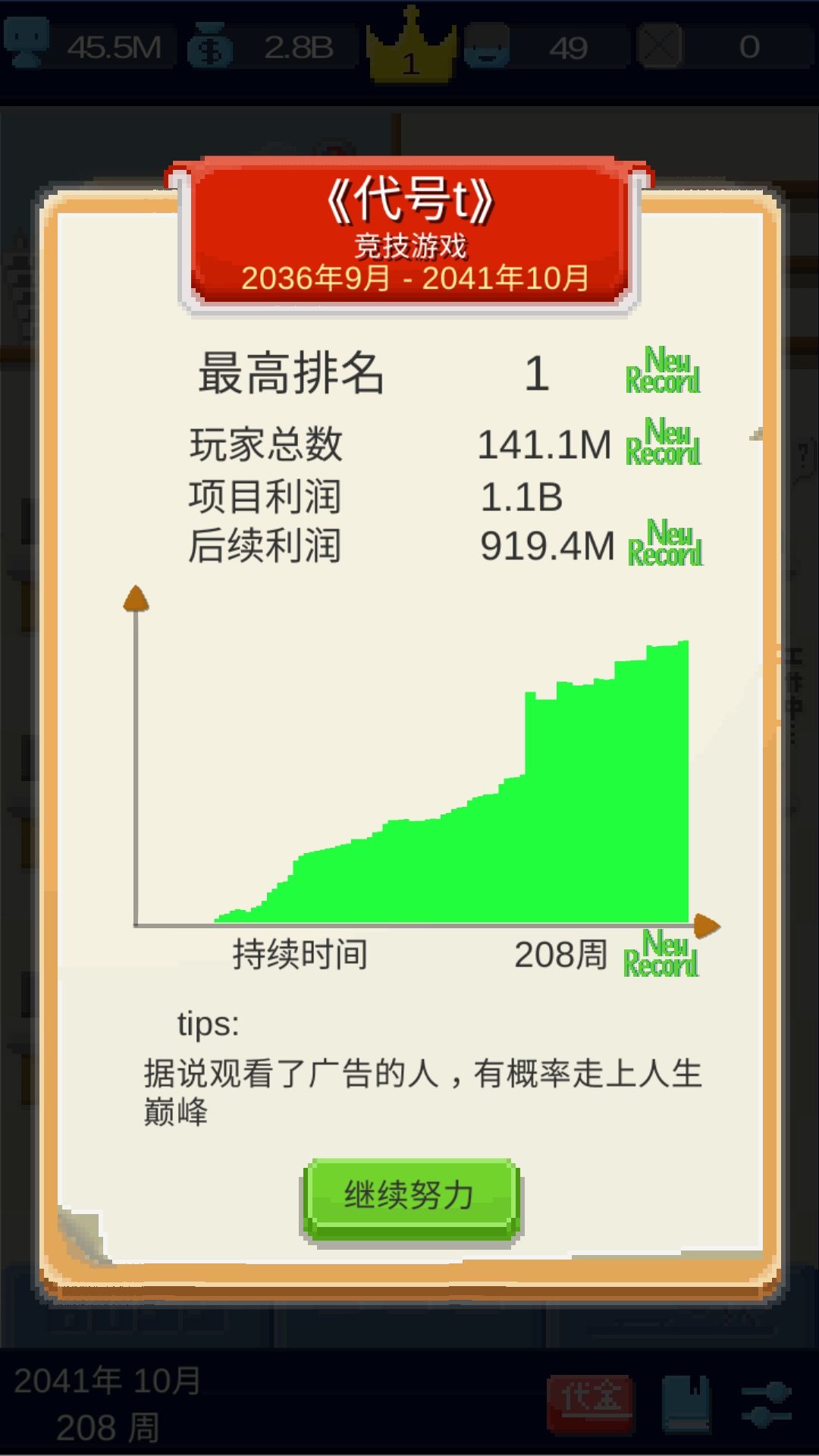Image resolution: width=819 pixels, height=1456 pixels.
Task: Click the red 《代号t》 title banner
Action: 409,227
